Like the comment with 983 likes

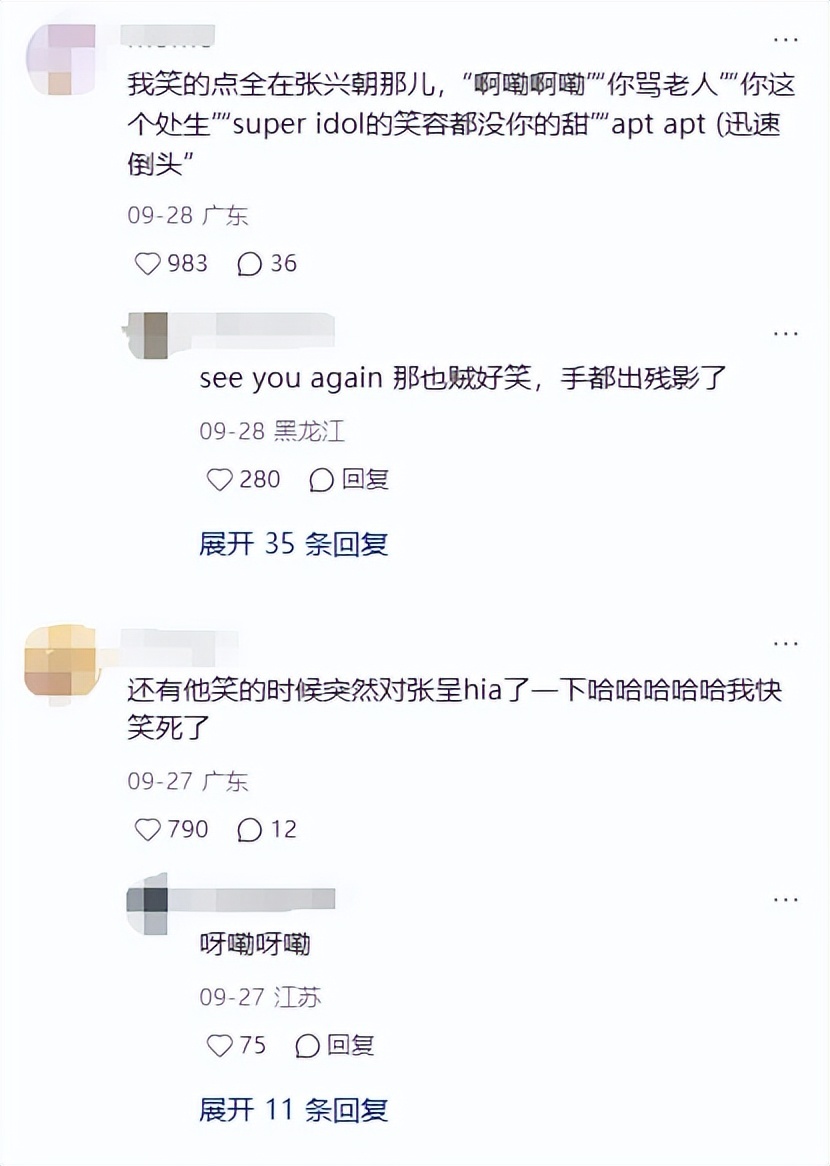point(148,264)
